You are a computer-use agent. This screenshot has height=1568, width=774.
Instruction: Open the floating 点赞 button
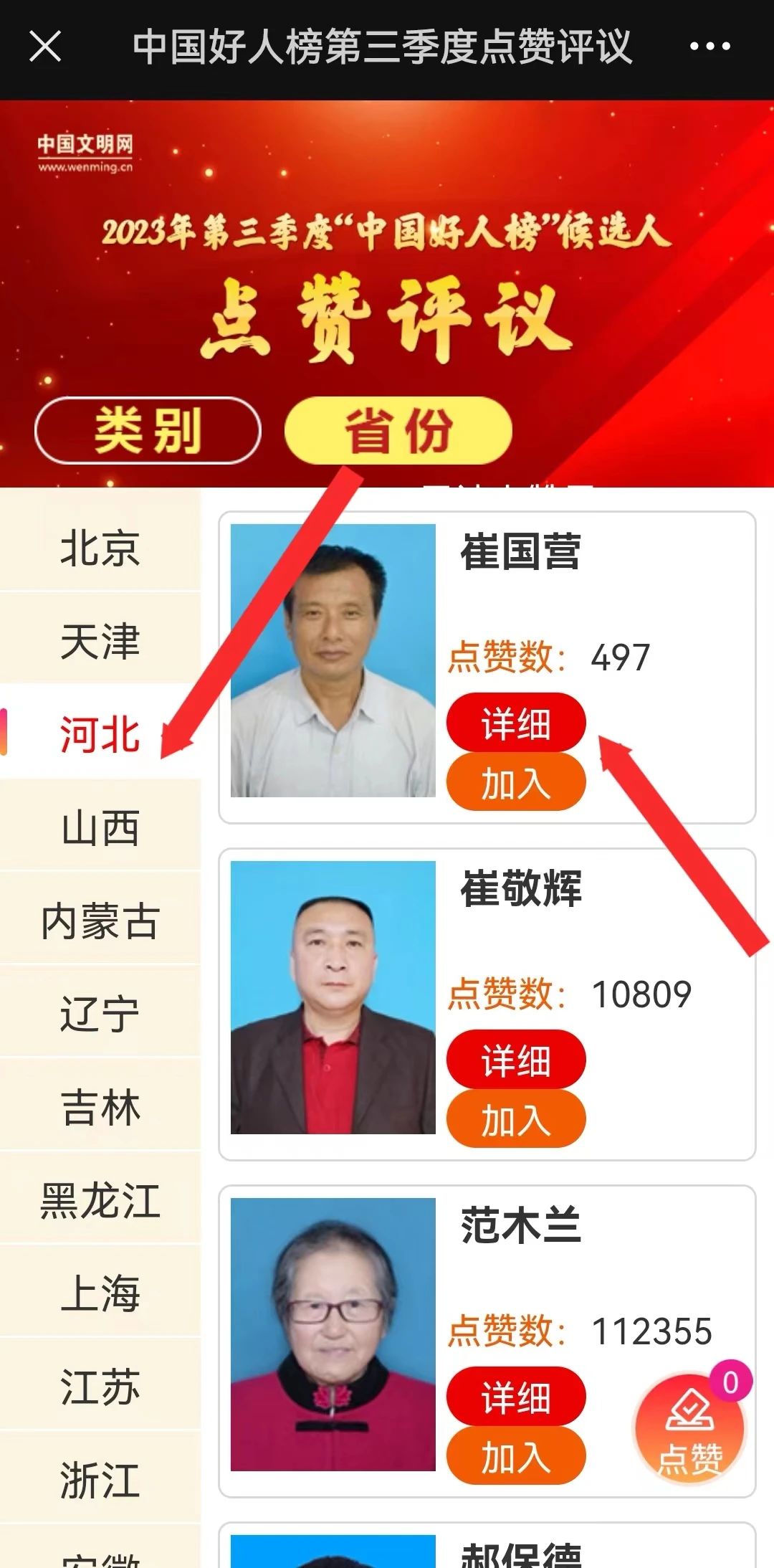pos(689,1427)
